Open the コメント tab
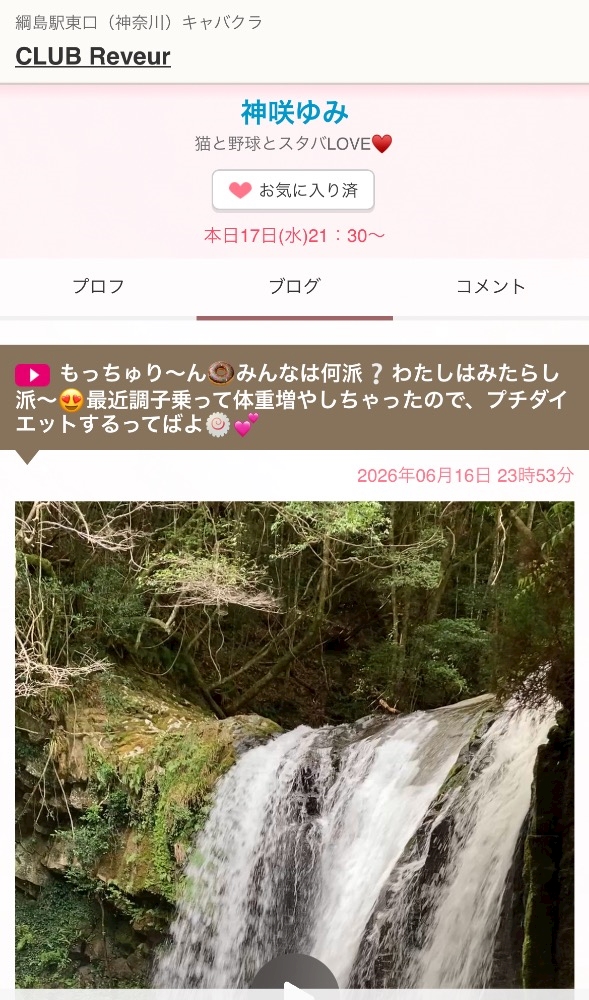This screenshot has height=1000, width=589. 491,286
